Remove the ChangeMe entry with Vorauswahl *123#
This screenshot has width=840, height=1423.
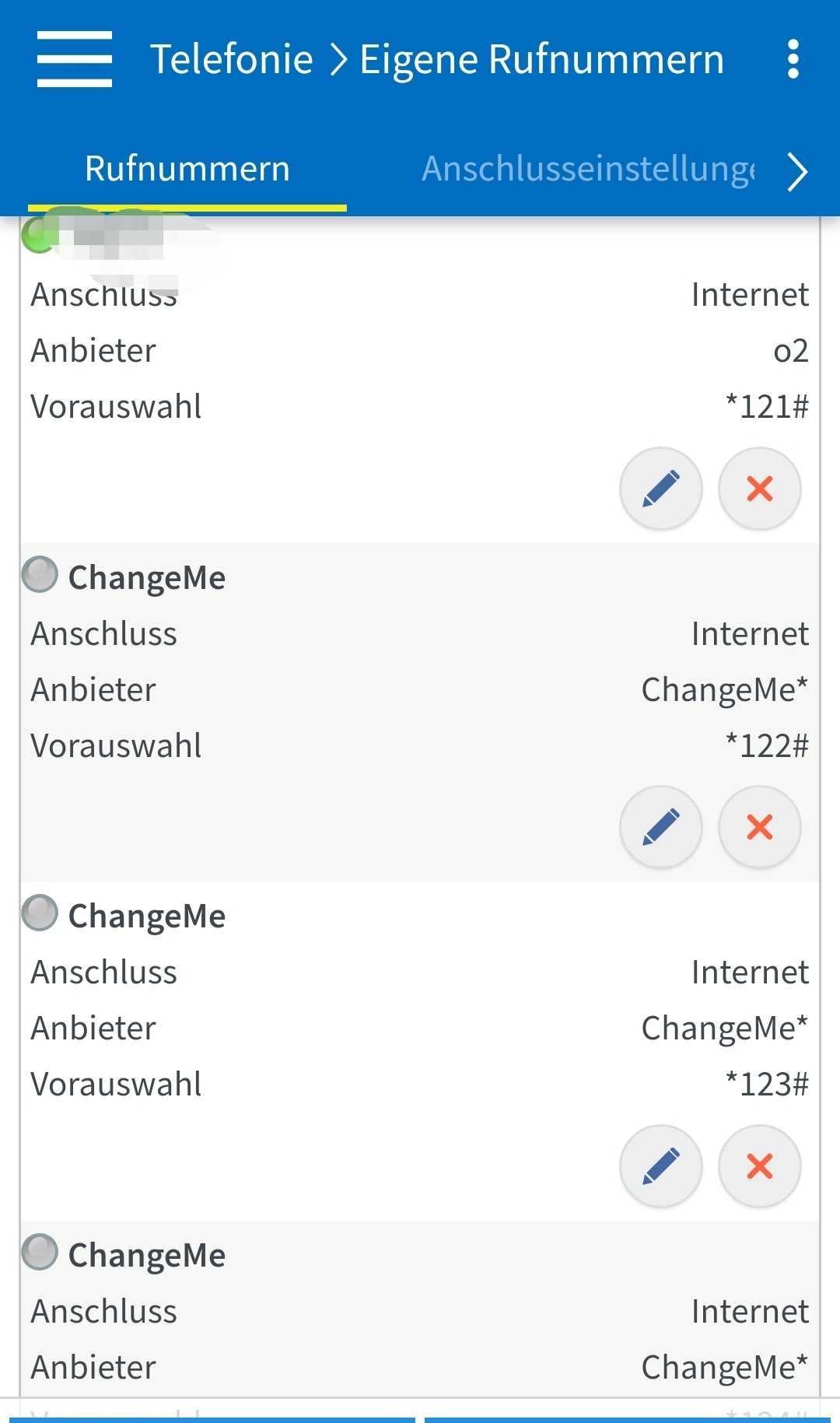(x=760, y=1166)
